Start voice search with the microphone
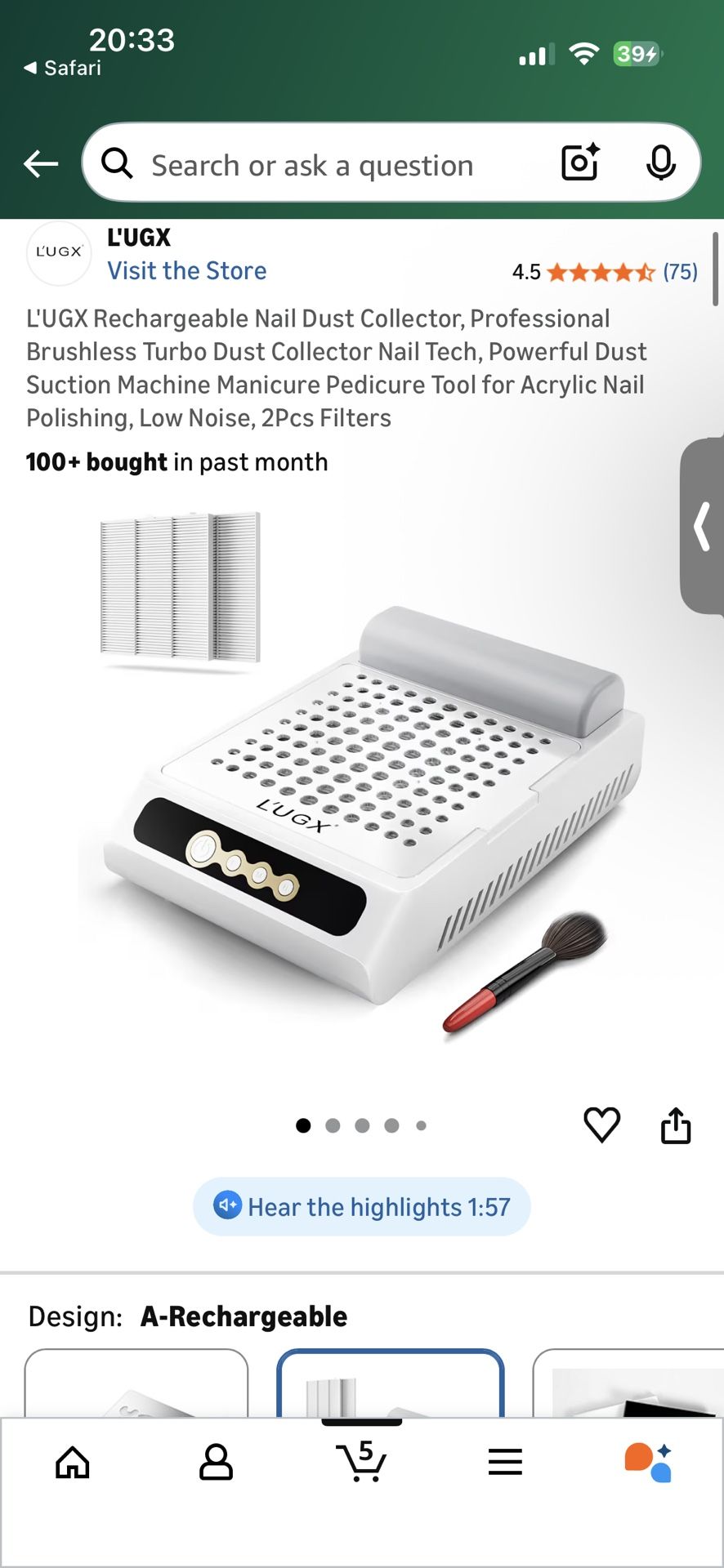 pos(660,163)
